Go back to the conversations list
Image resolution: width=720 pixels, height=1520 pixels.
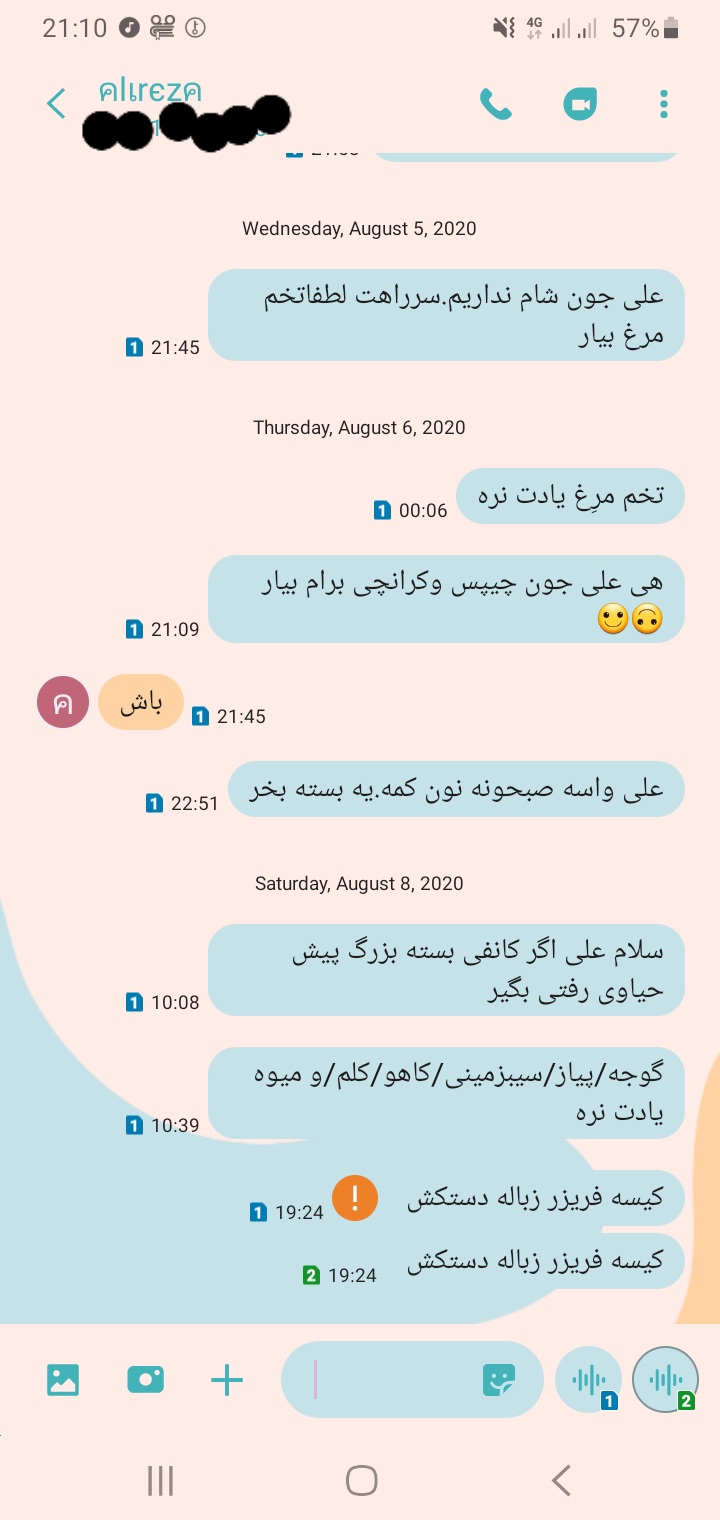click(56, 104)
